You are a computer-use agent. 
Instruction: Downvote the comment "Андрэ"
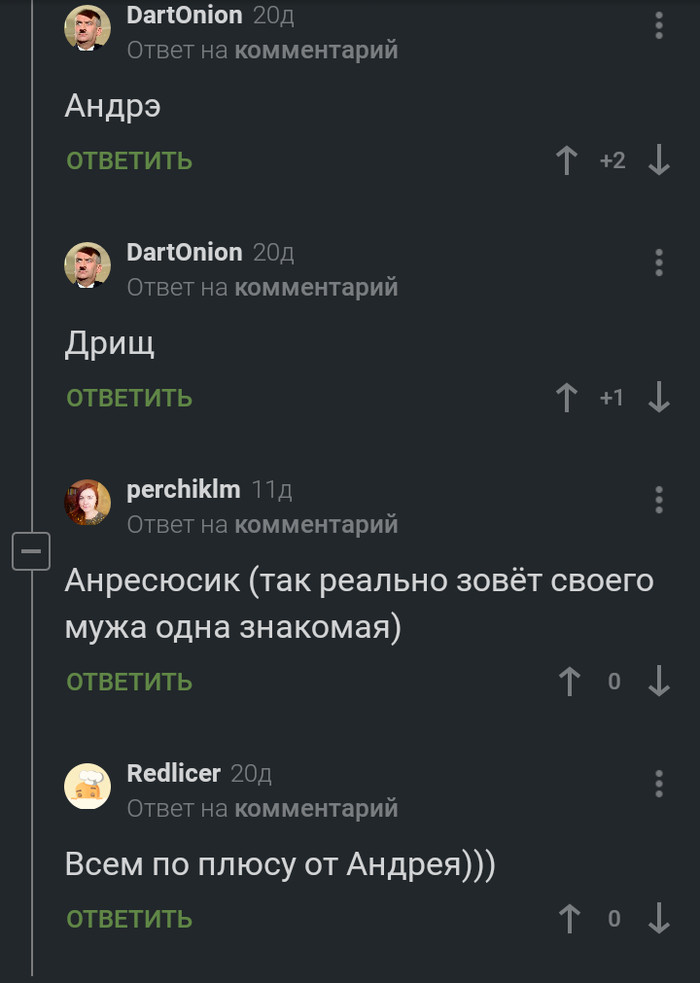[659, 161]
